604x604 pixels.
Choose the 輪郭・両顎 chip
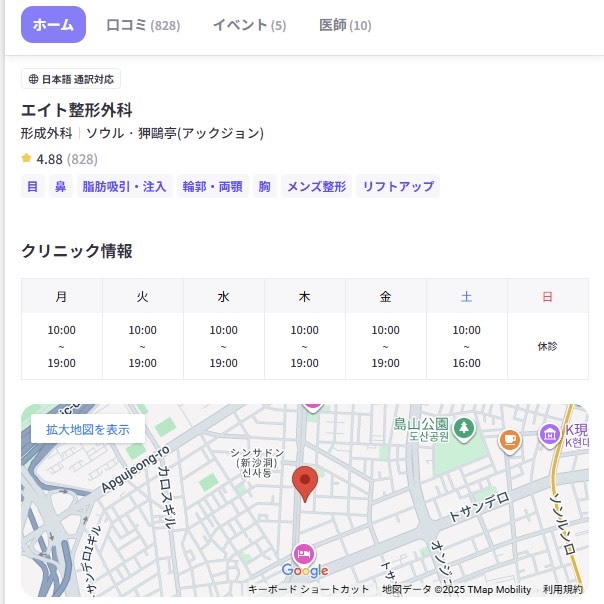point(212,186)
